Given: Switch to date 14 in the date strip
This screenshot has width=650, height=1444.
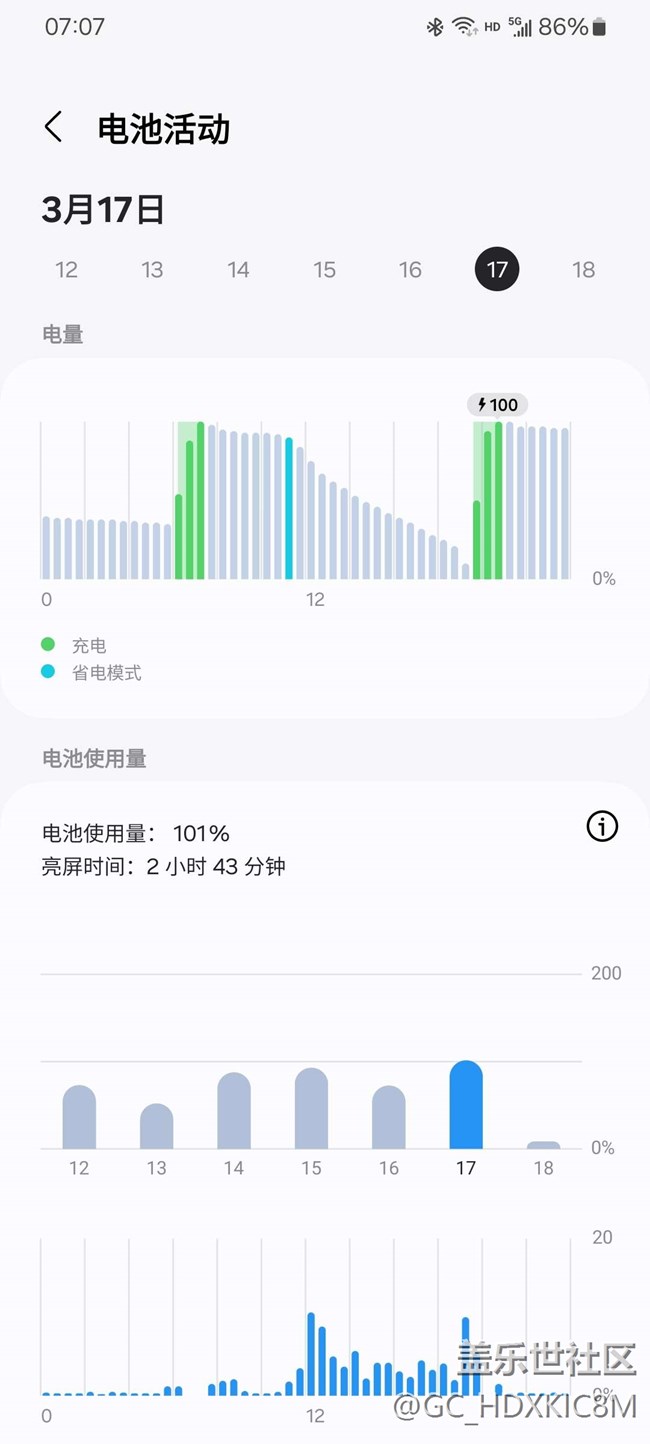Looking at the screenshot, I should pyautogui.click(x=238, y=270).
